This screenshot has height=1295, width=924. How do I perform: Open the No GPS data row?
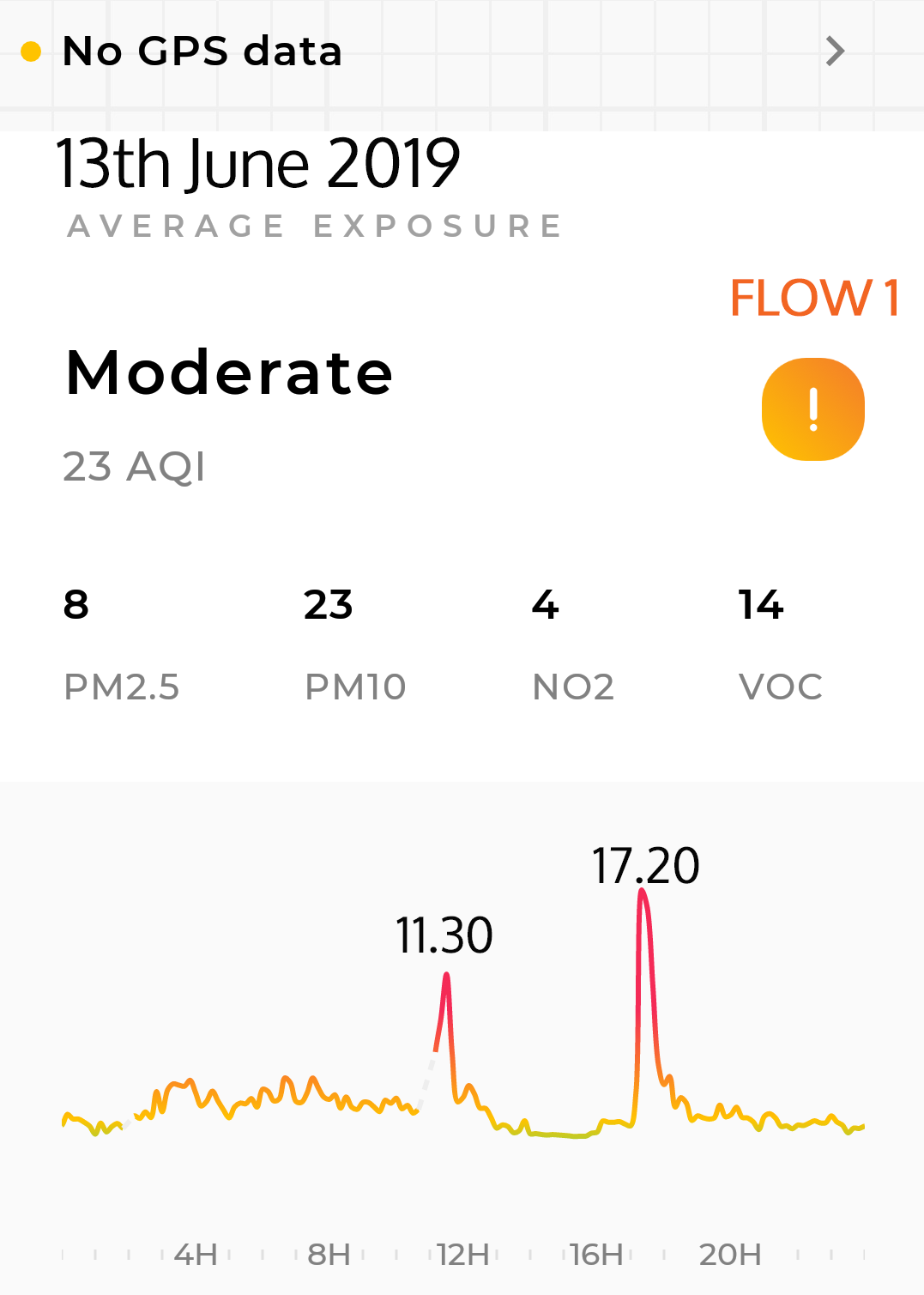pos(429,51)
